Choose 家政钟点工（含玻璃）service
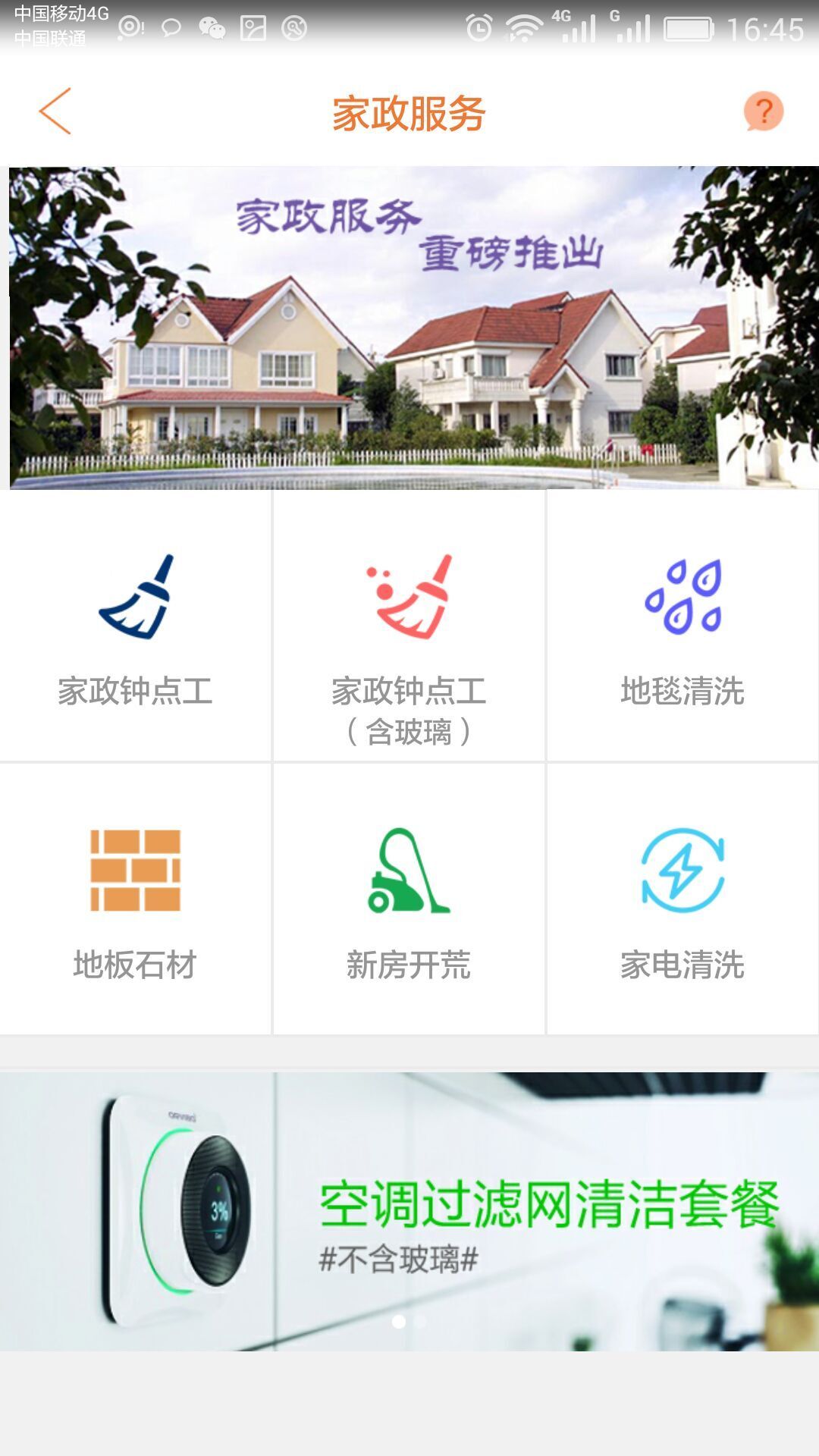Screen dimensions: 819x1456 pos(409,626)
